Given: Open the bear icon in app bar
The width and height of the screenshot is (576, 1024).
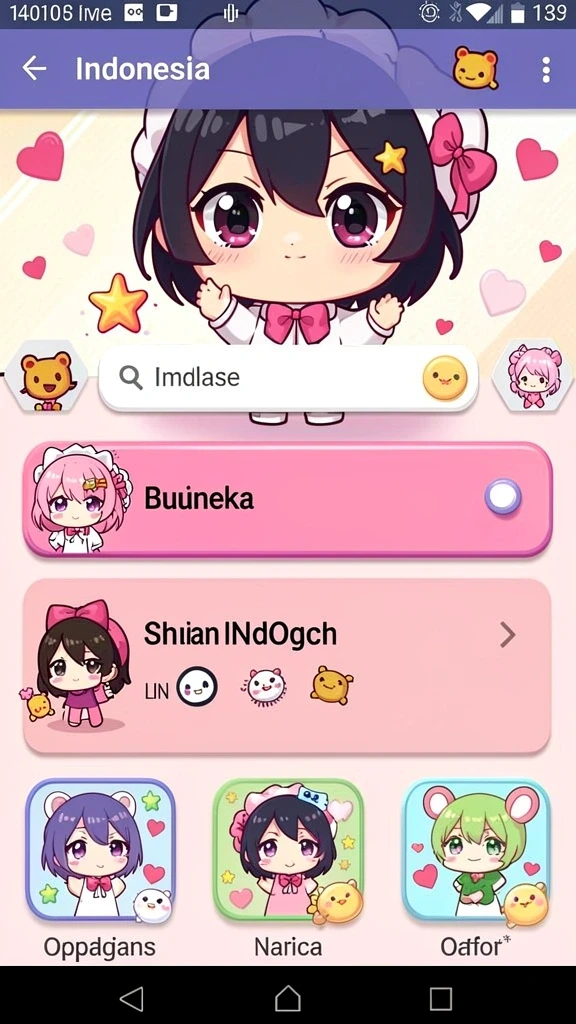Looking at the screenshot, I should click(475, 68).
